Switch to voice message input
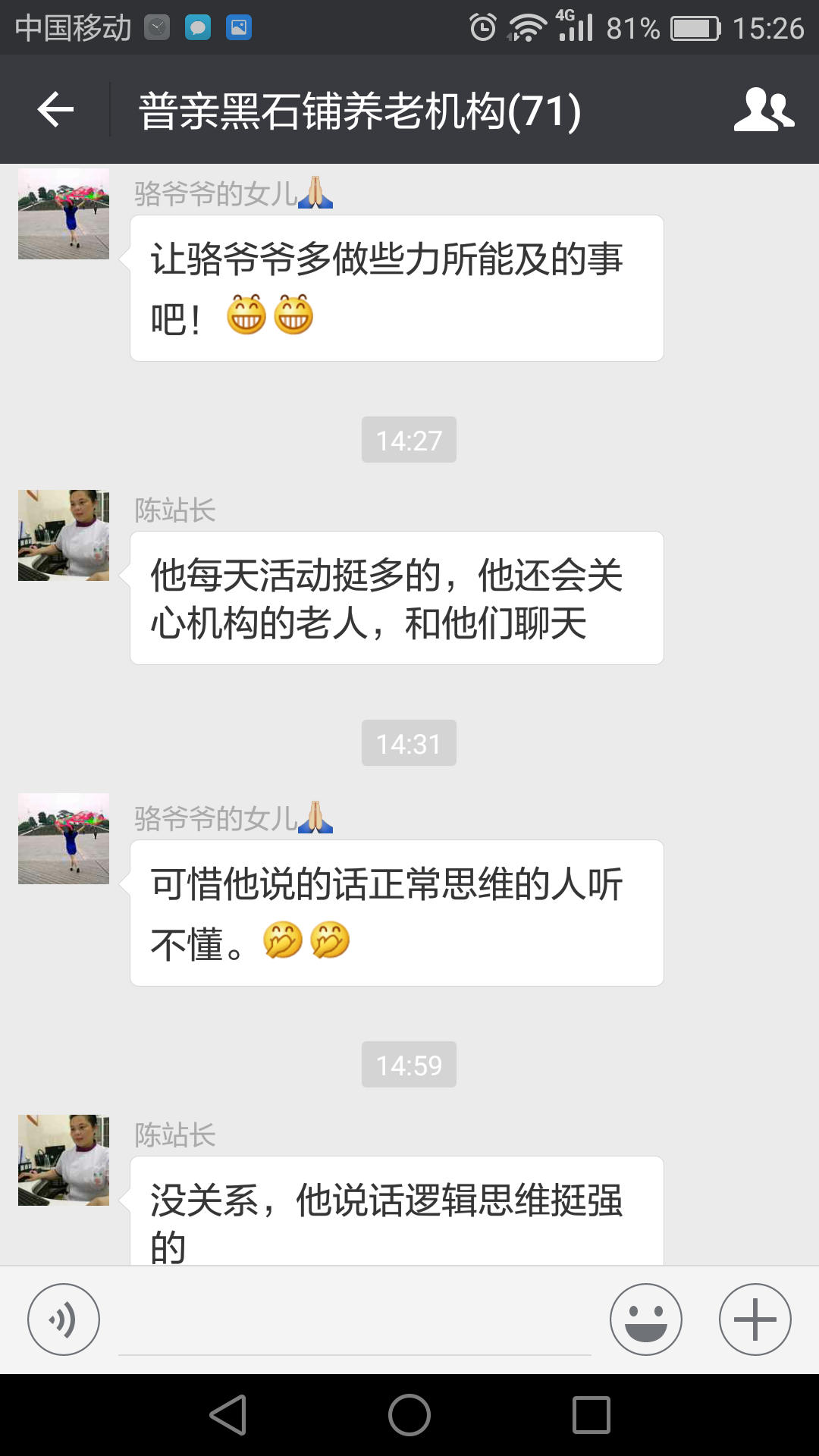Screen dimensions: 819x1456 (x=64, y=1319)
